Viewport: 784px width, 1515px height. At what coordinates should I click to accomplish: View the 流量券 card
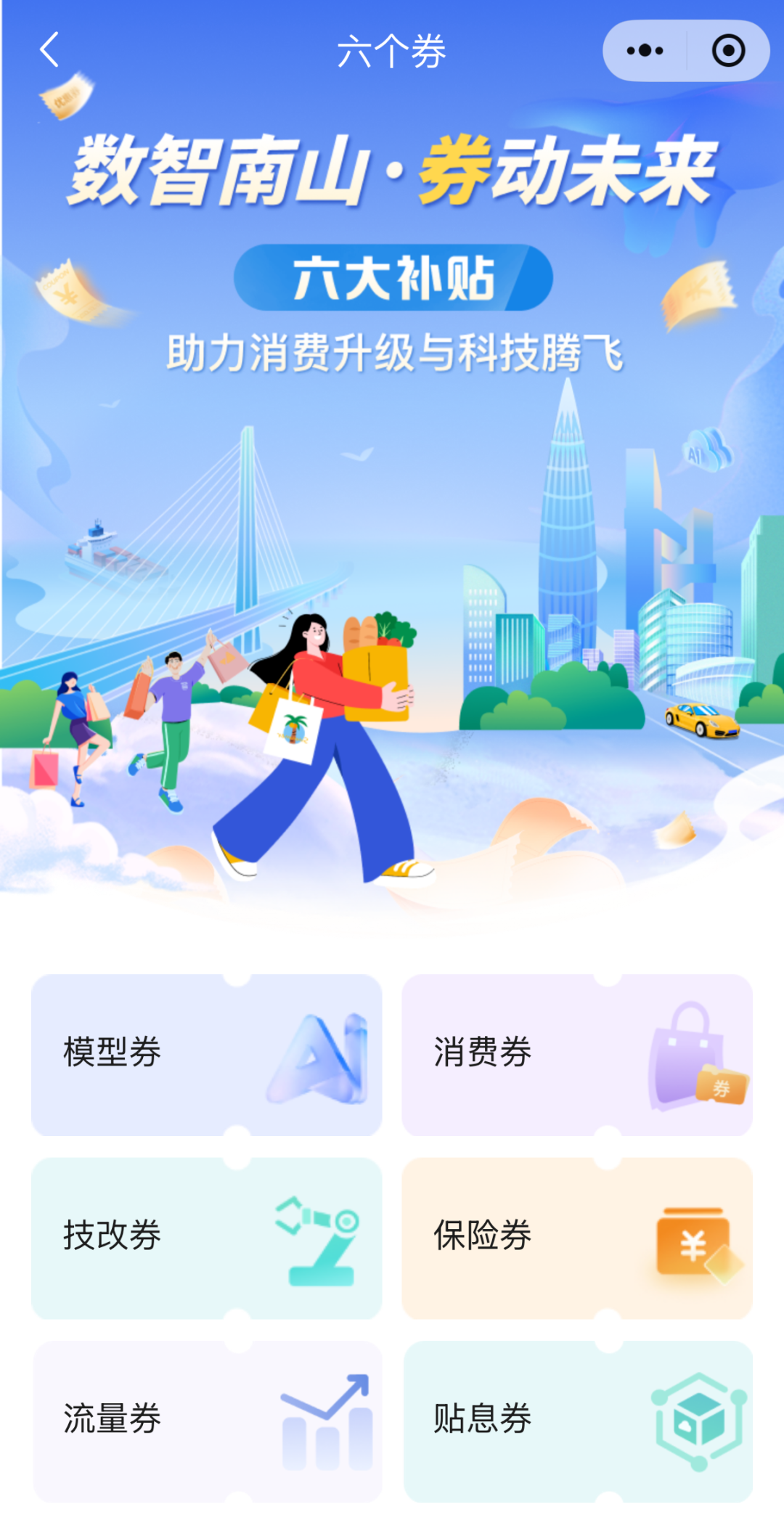click(207, 1421)
